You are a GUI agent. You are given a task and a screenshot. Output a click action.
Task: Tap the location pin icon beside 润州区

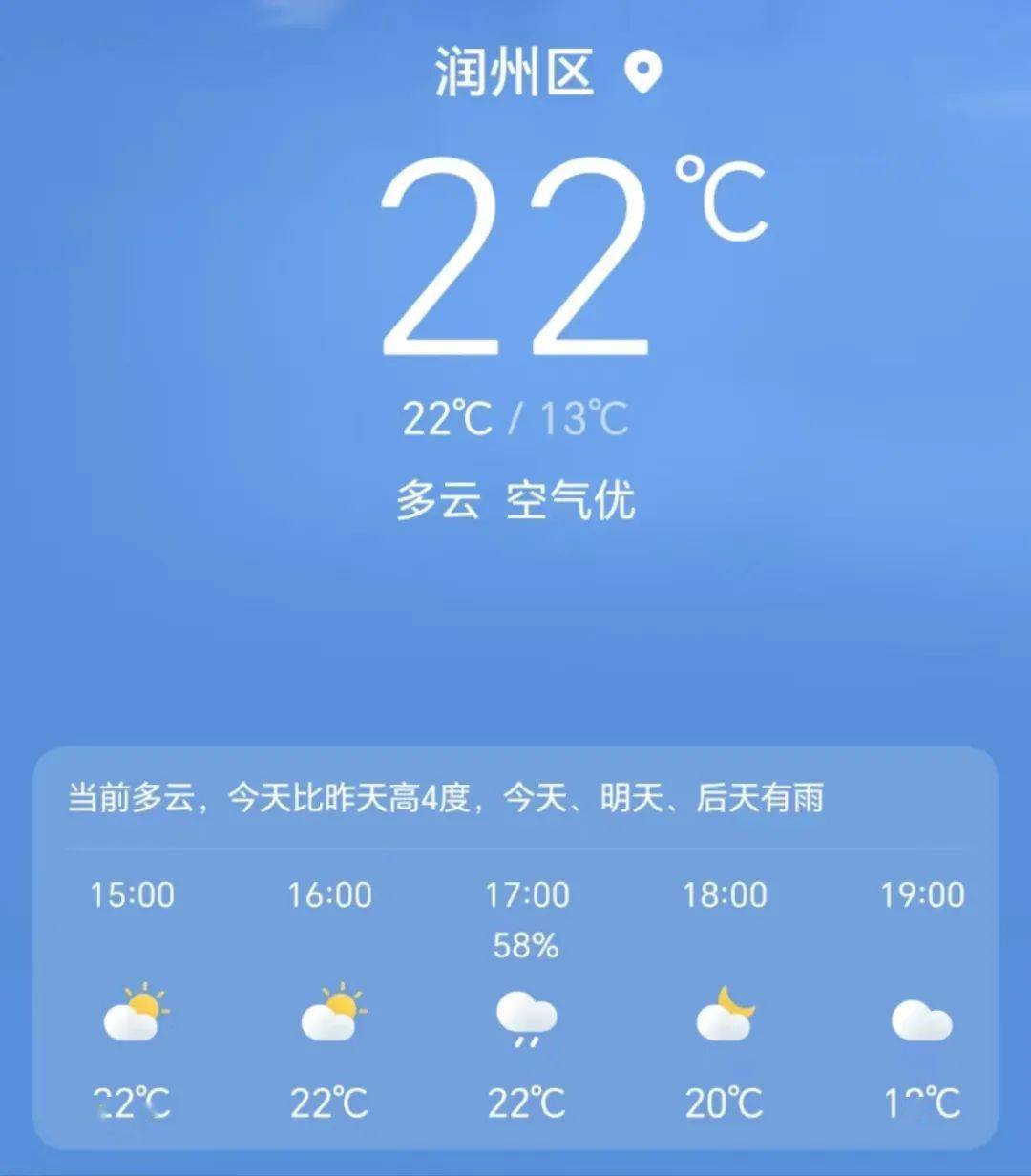[x=644, y=73]
